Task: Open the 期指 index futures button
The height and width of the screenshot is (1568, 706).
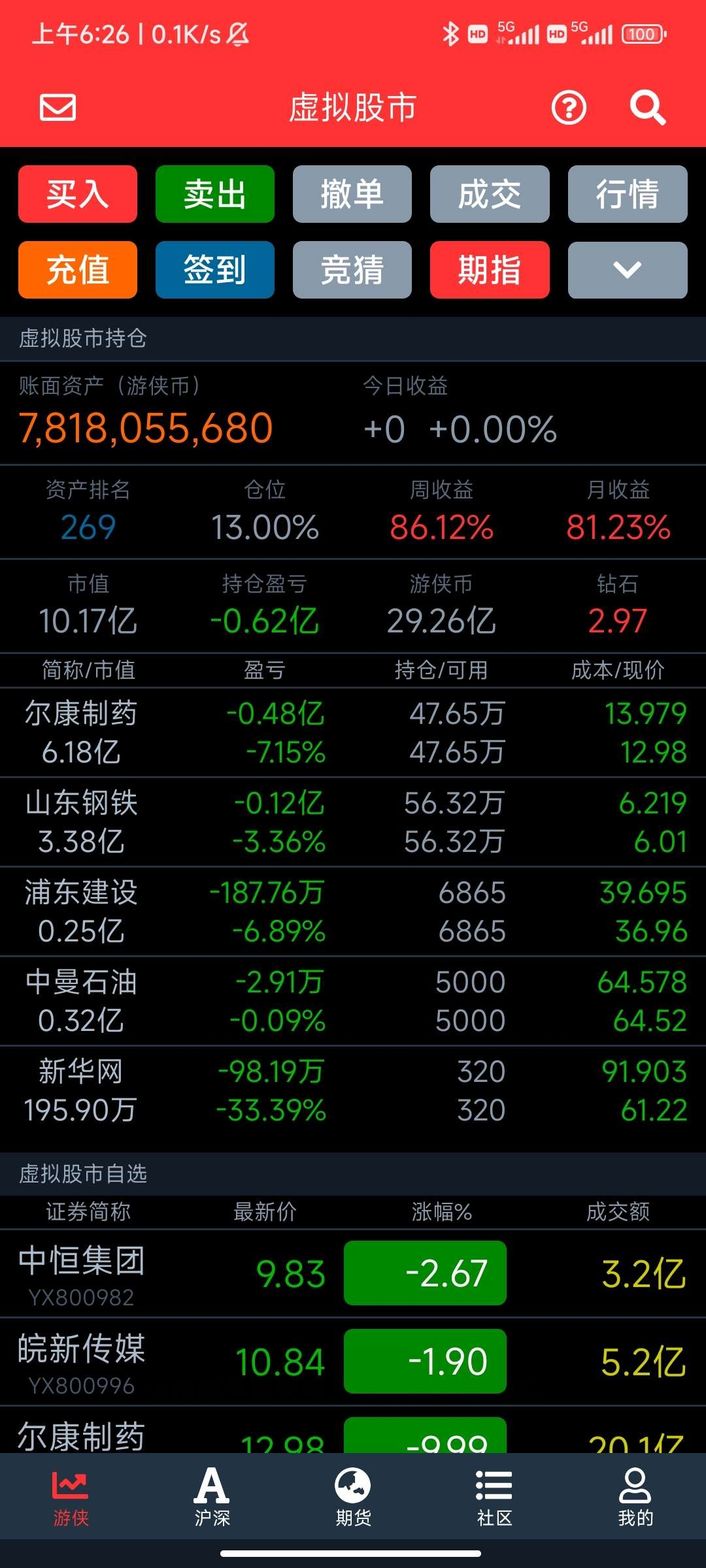Action: 490,270
